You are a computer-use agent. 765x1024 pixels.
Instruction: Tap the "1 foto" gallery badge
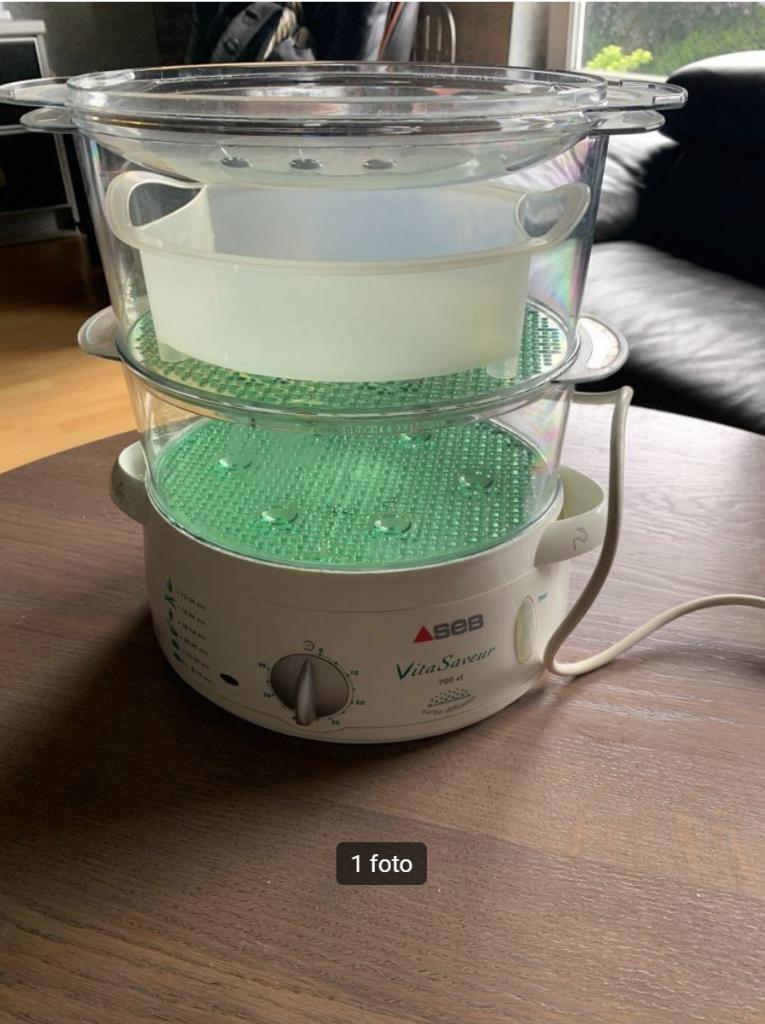coord(381,864)
